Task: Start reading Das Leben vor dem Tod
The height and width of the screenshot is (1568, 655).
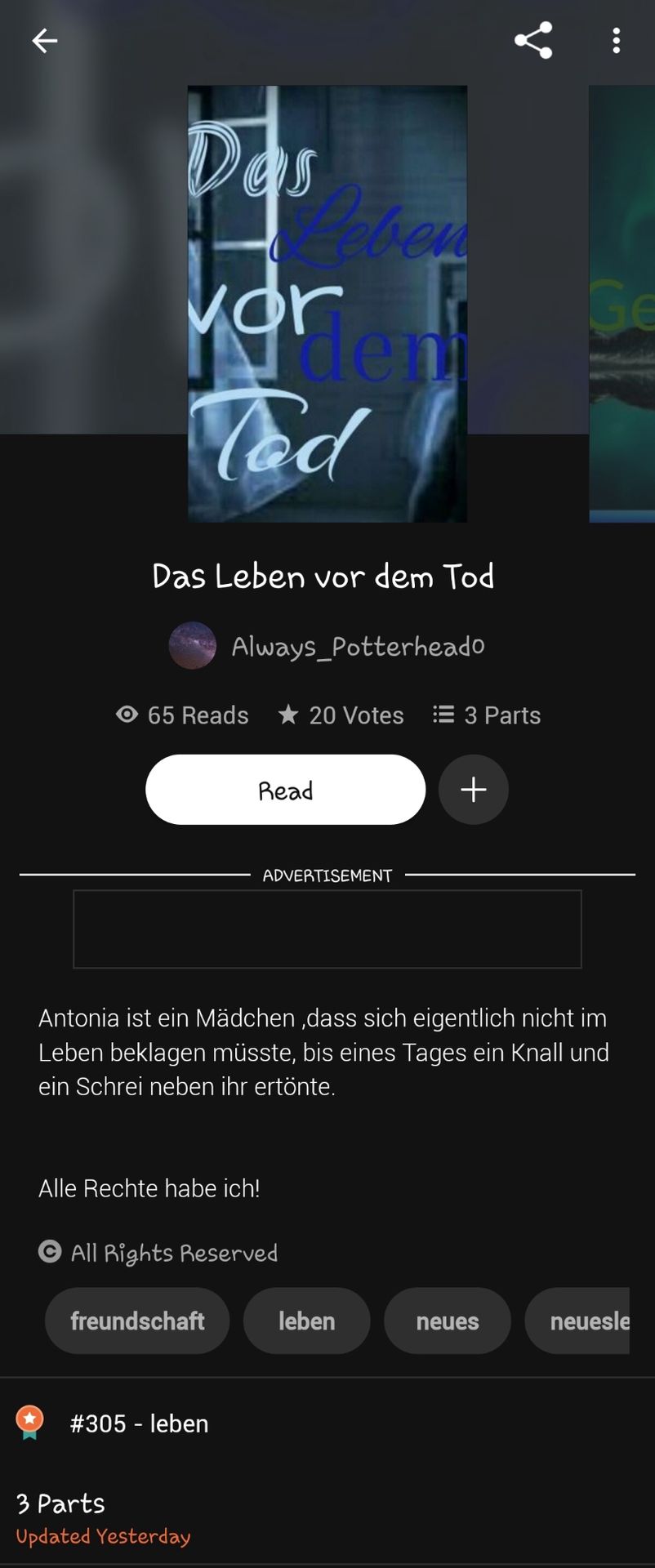Action: point(285,790)
